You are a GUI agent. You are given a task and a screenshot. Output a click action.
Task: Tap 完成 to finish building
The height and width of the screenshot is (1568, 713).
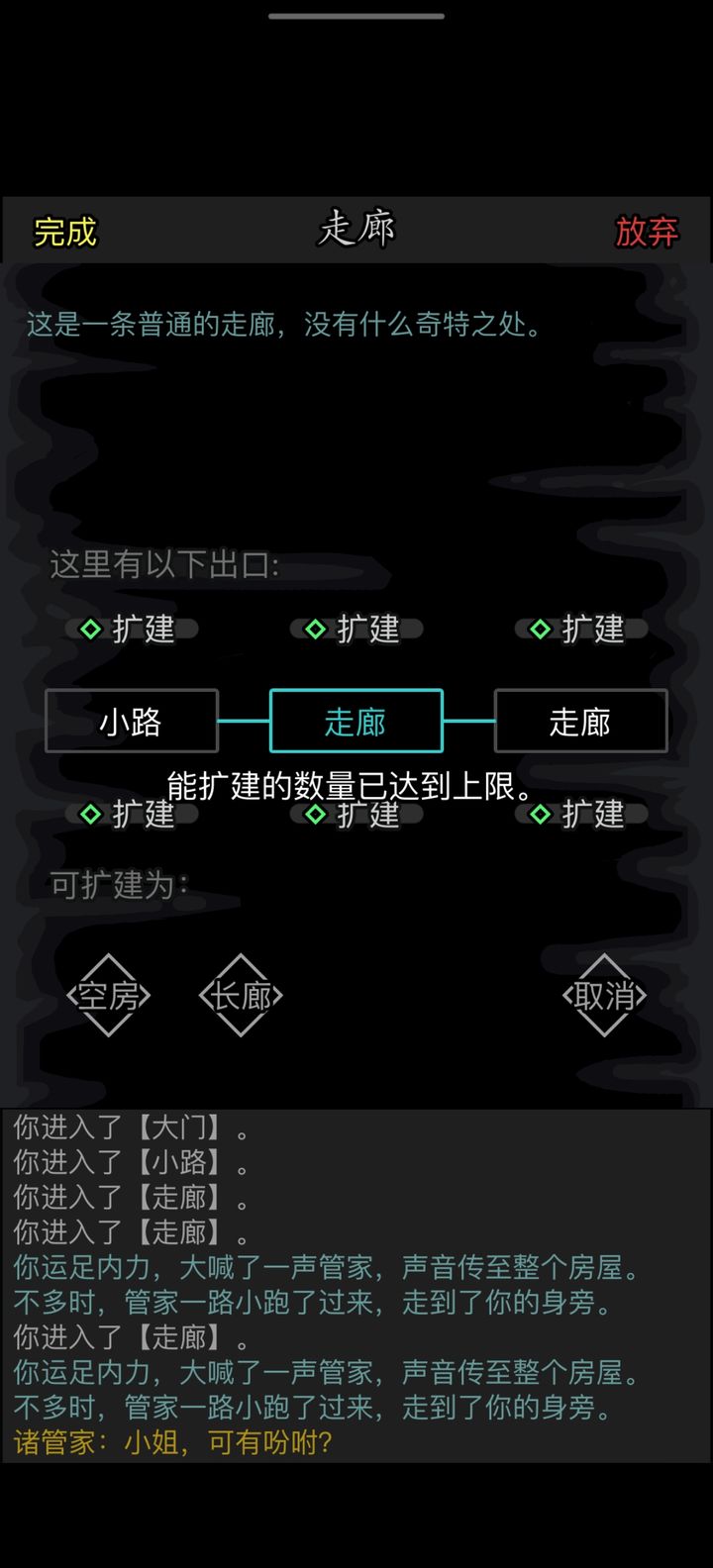point(65,232)
